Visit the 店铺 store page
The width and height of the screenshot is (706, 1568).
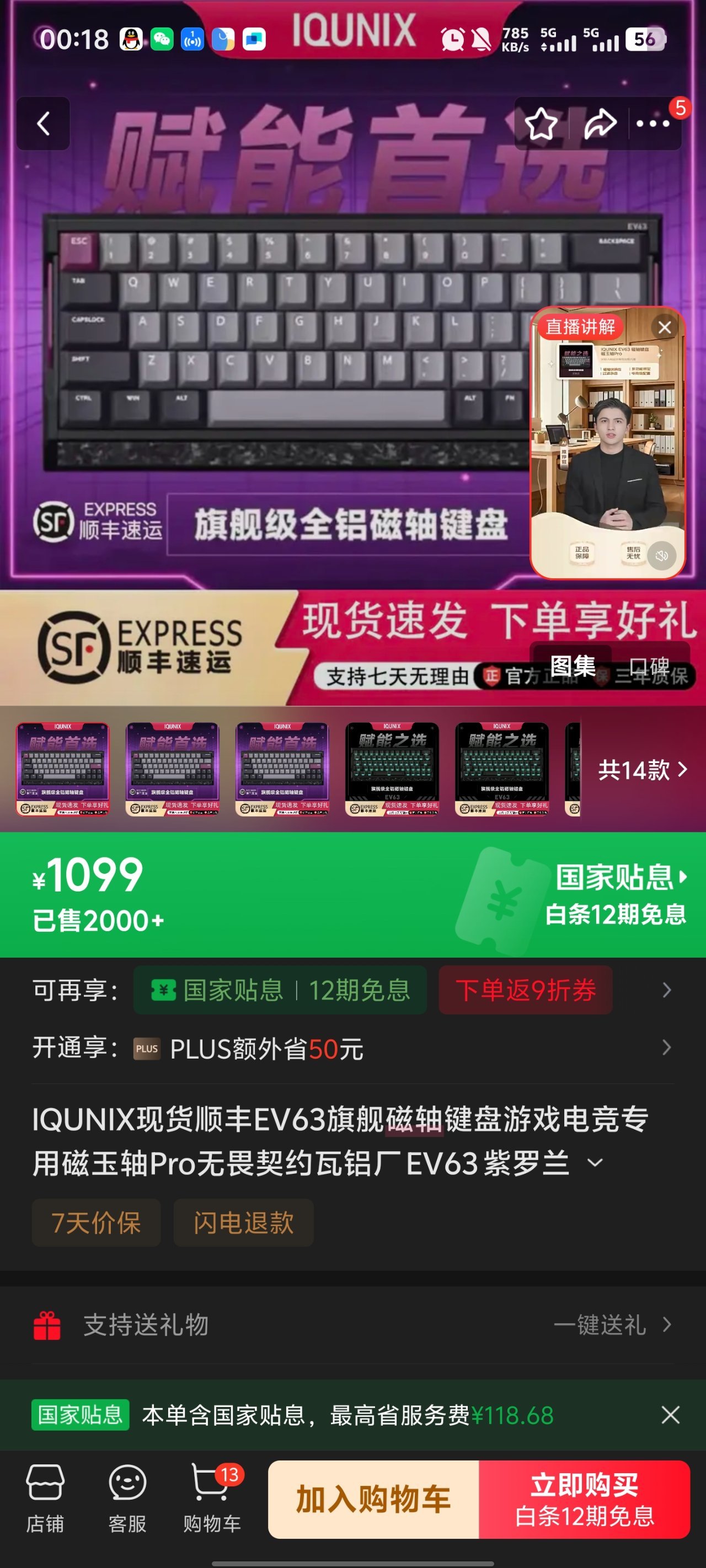click(x=45, y=1498)
